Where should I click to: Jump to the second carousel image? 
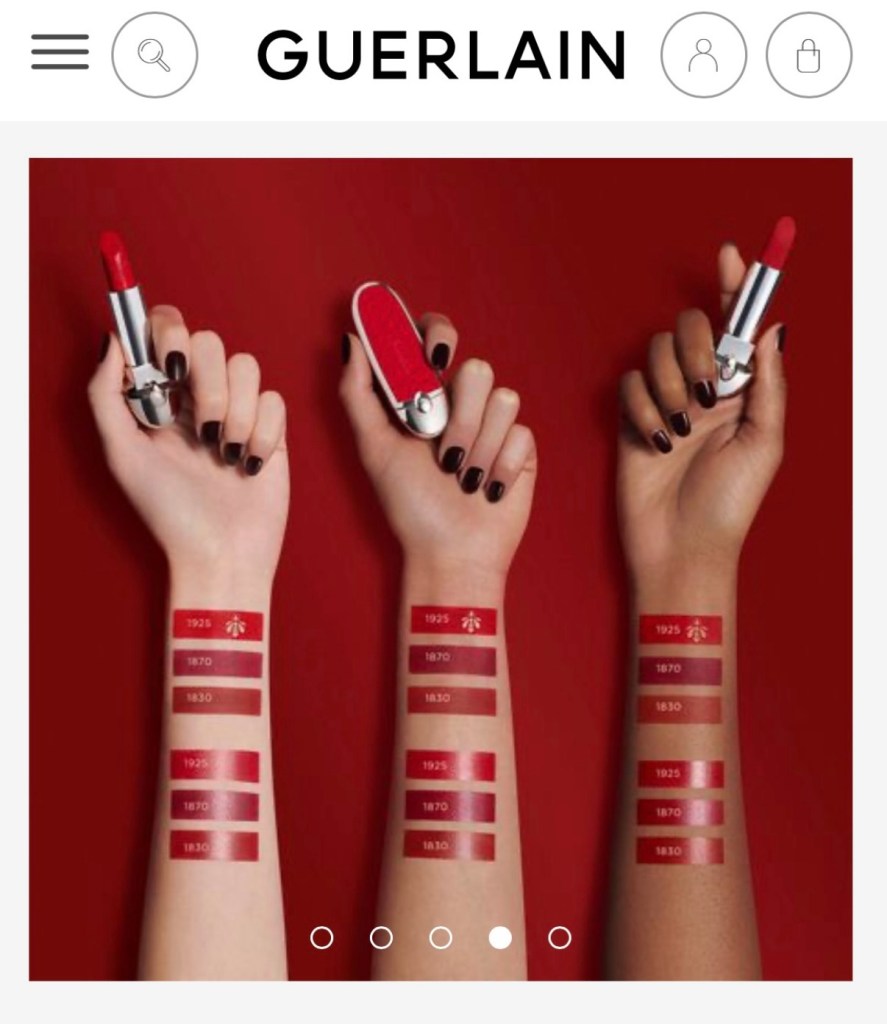click(381, 937)
